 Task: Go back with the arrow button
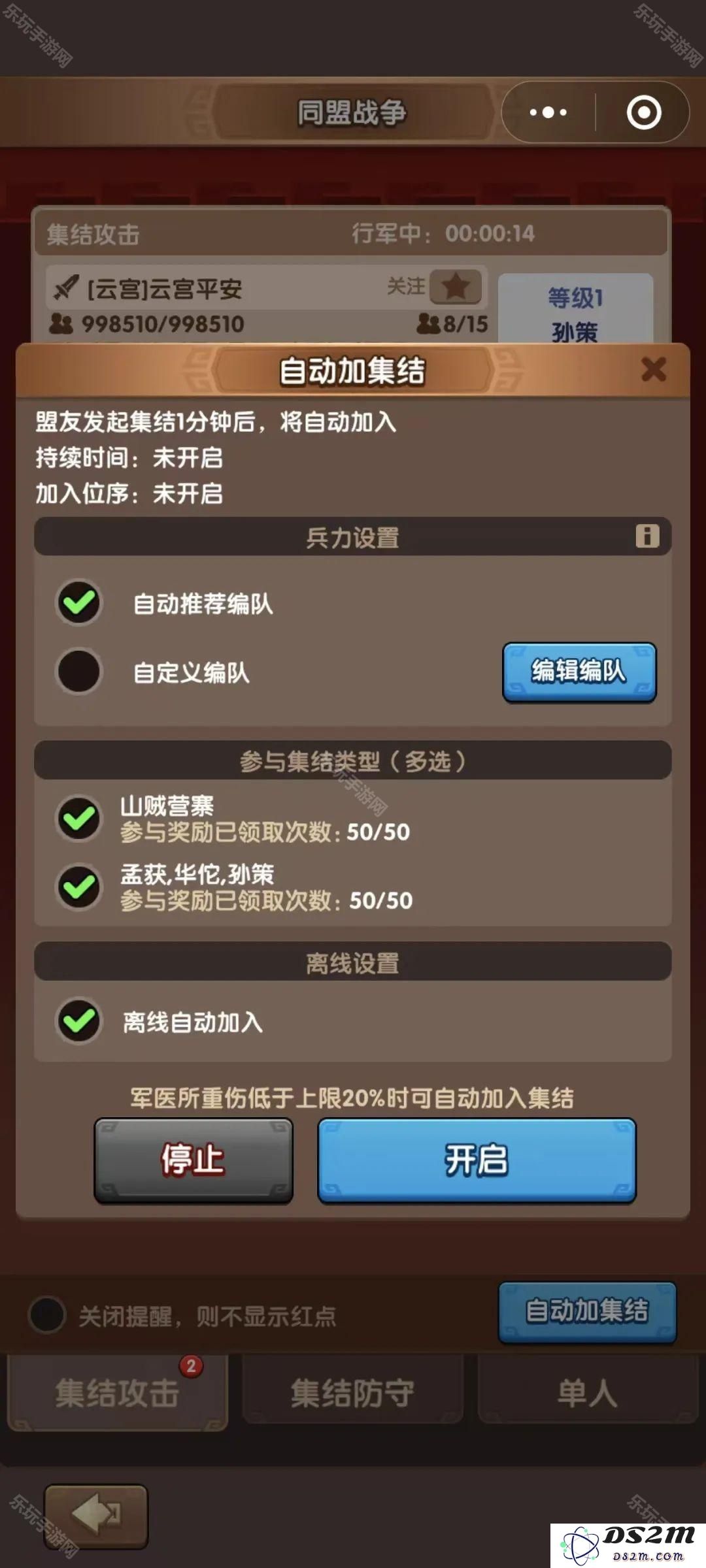coord(96,1516)
